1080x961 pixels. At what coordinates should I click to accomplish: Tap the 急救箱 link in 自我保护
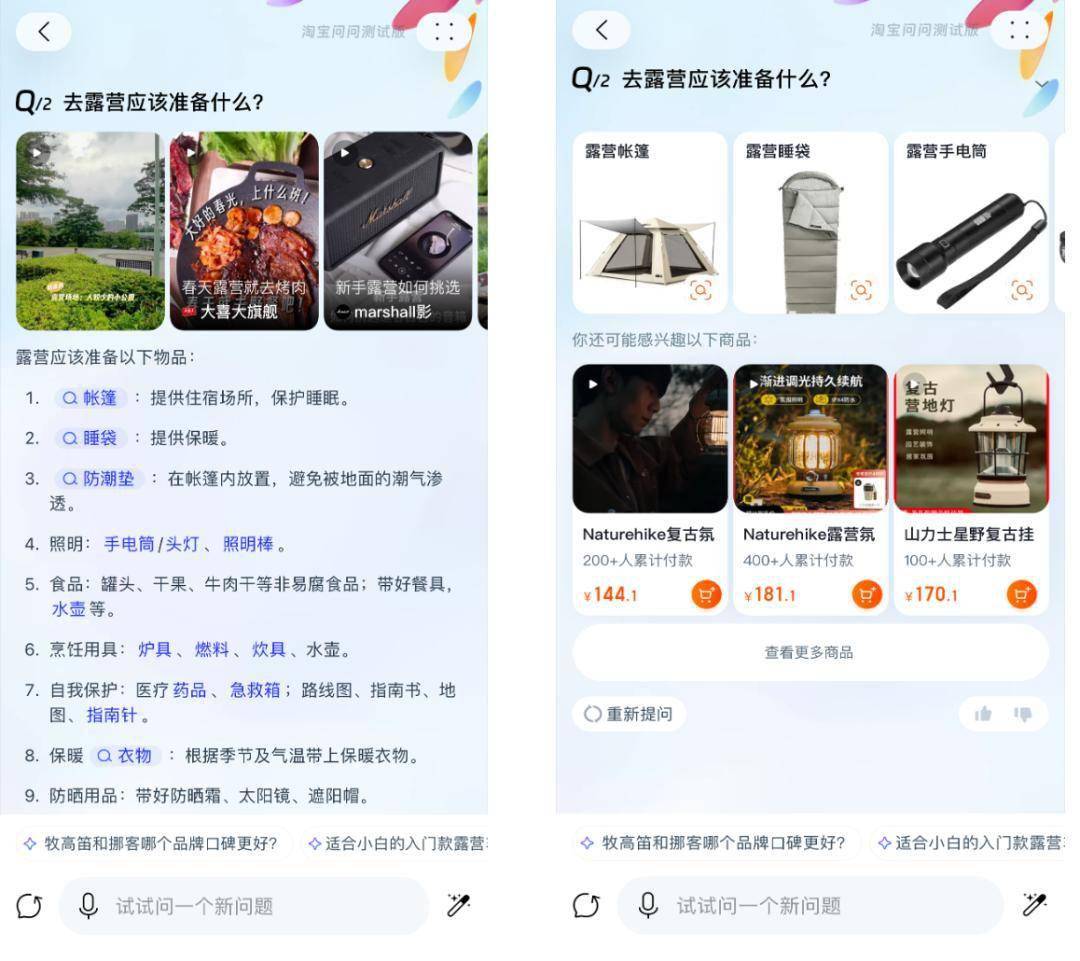click(255, 690)
